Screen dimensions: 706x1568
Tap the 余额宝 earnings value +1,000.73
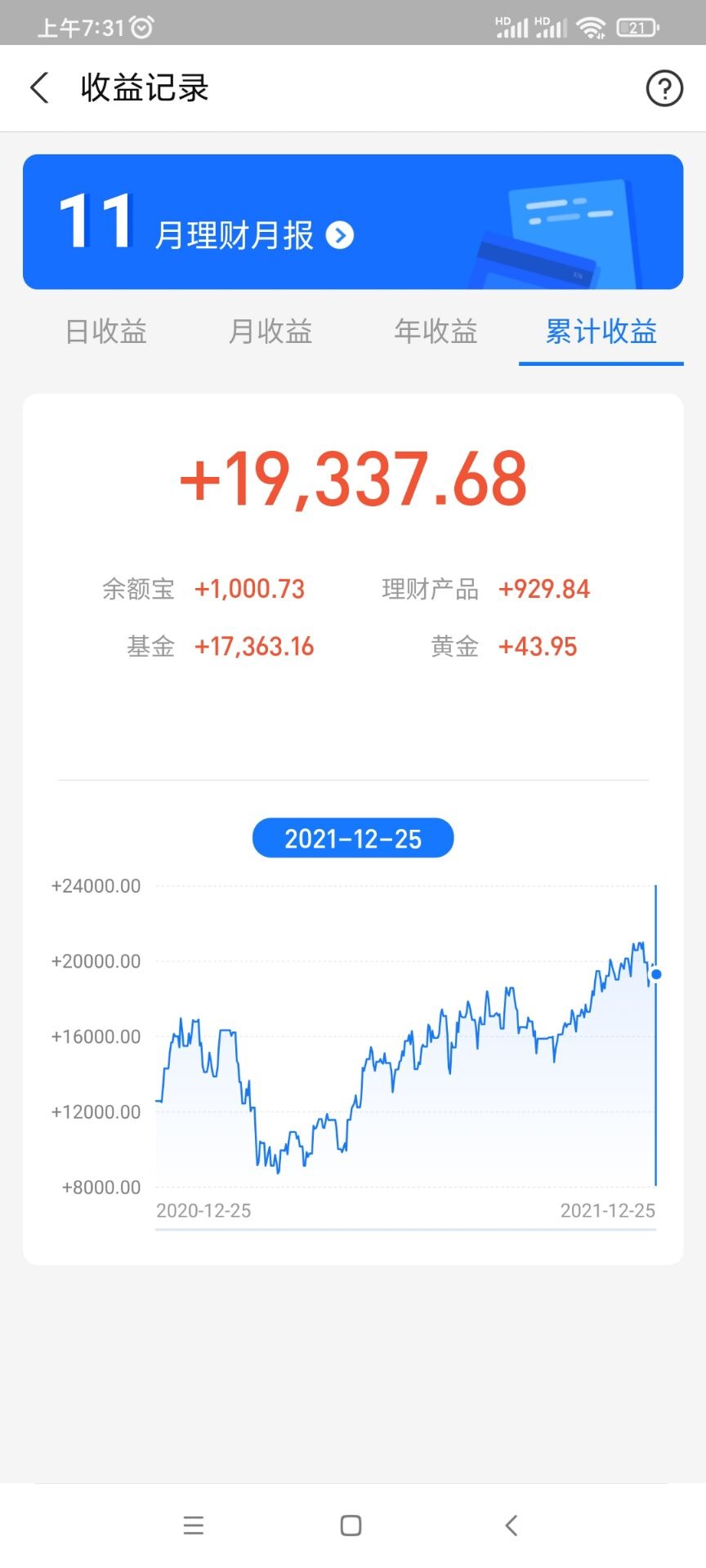[249, 589]
